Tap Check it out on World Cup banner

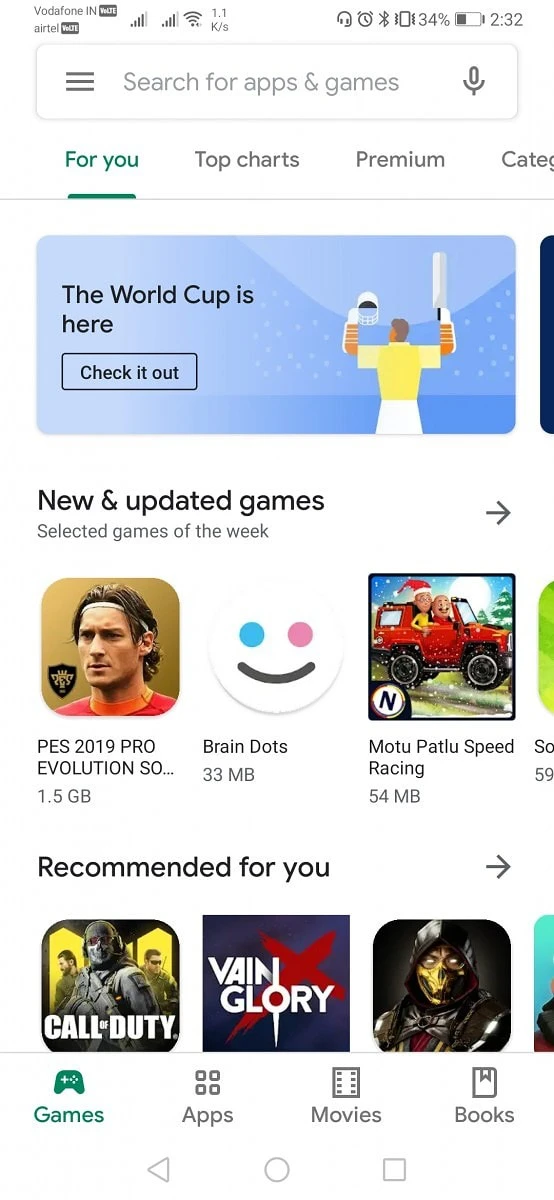(x=129, y=372)
